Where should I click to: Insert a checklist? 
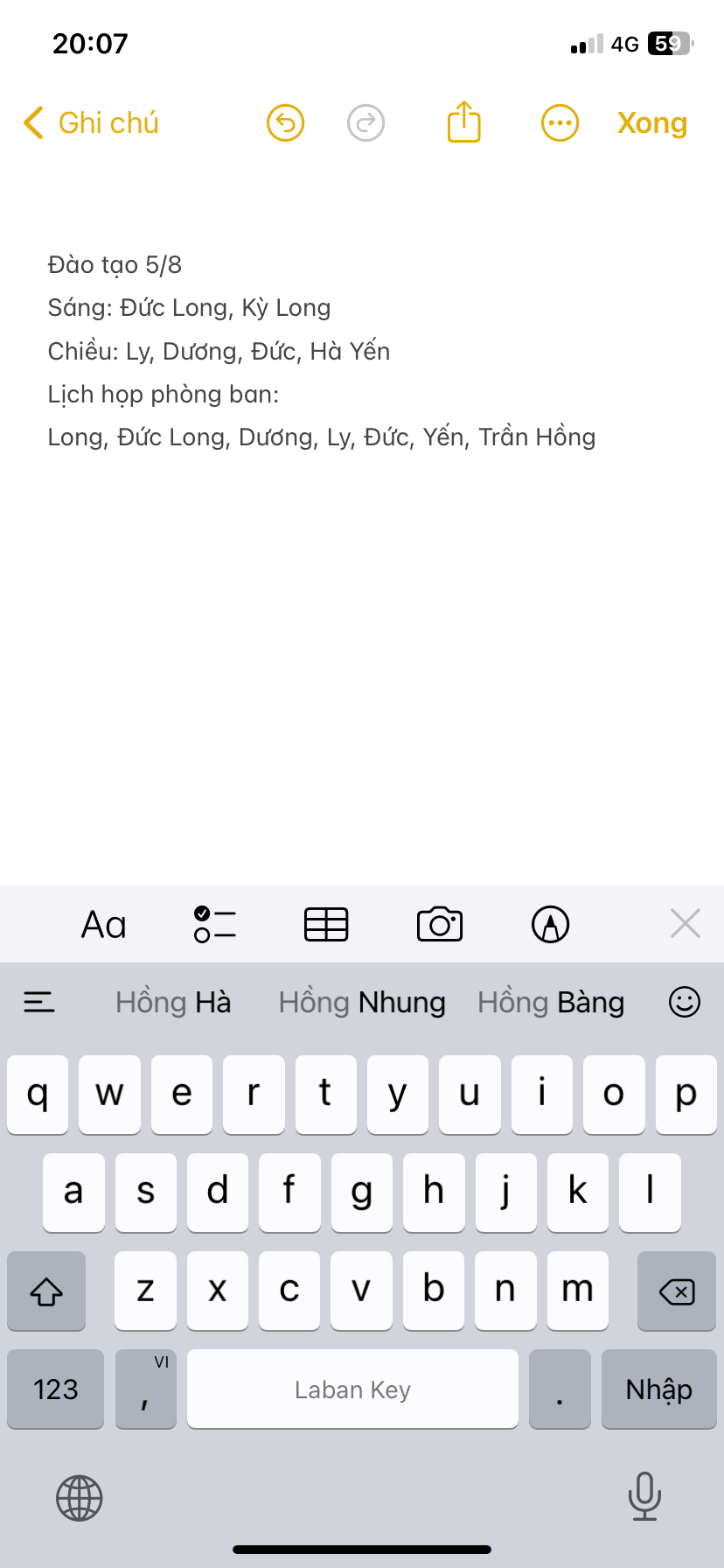coord(215,925)
